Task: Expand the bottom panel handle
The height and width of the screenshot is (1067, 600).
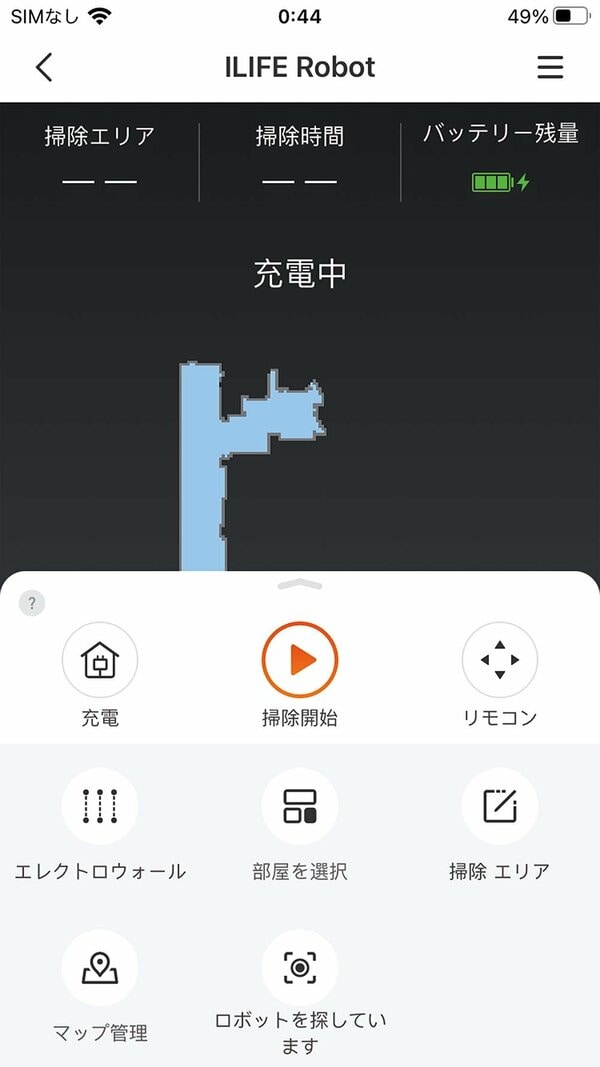Action: [300, 584]
